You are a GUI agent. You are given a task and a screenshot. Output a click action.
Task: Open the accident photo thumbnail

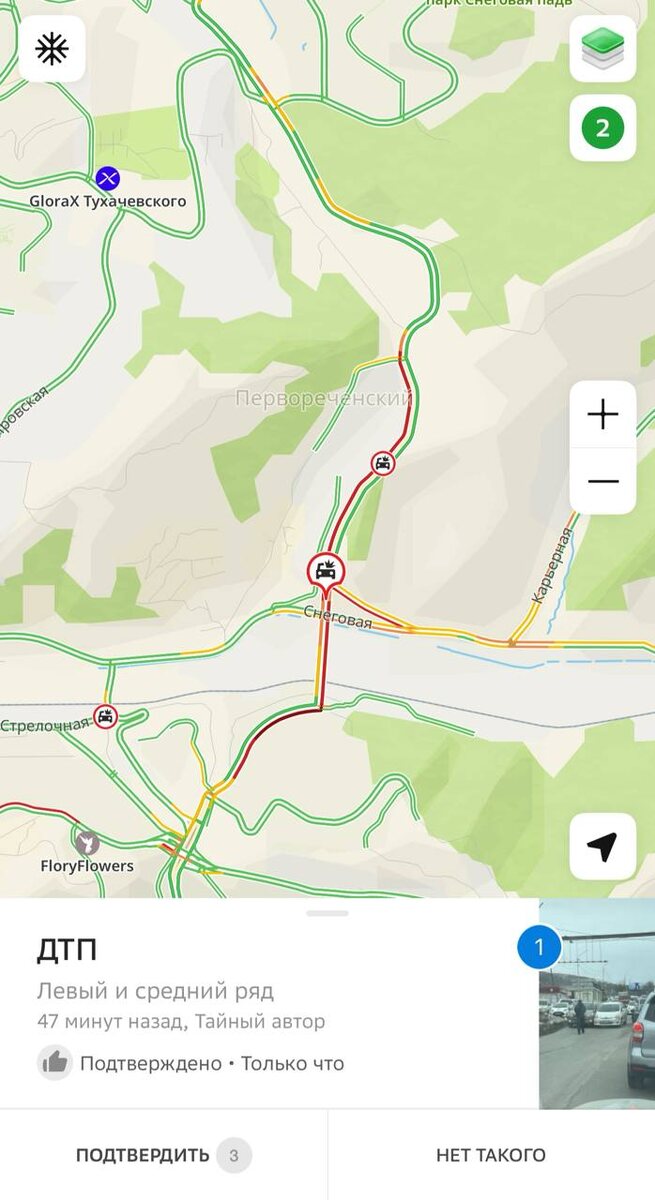point(597,1004)
